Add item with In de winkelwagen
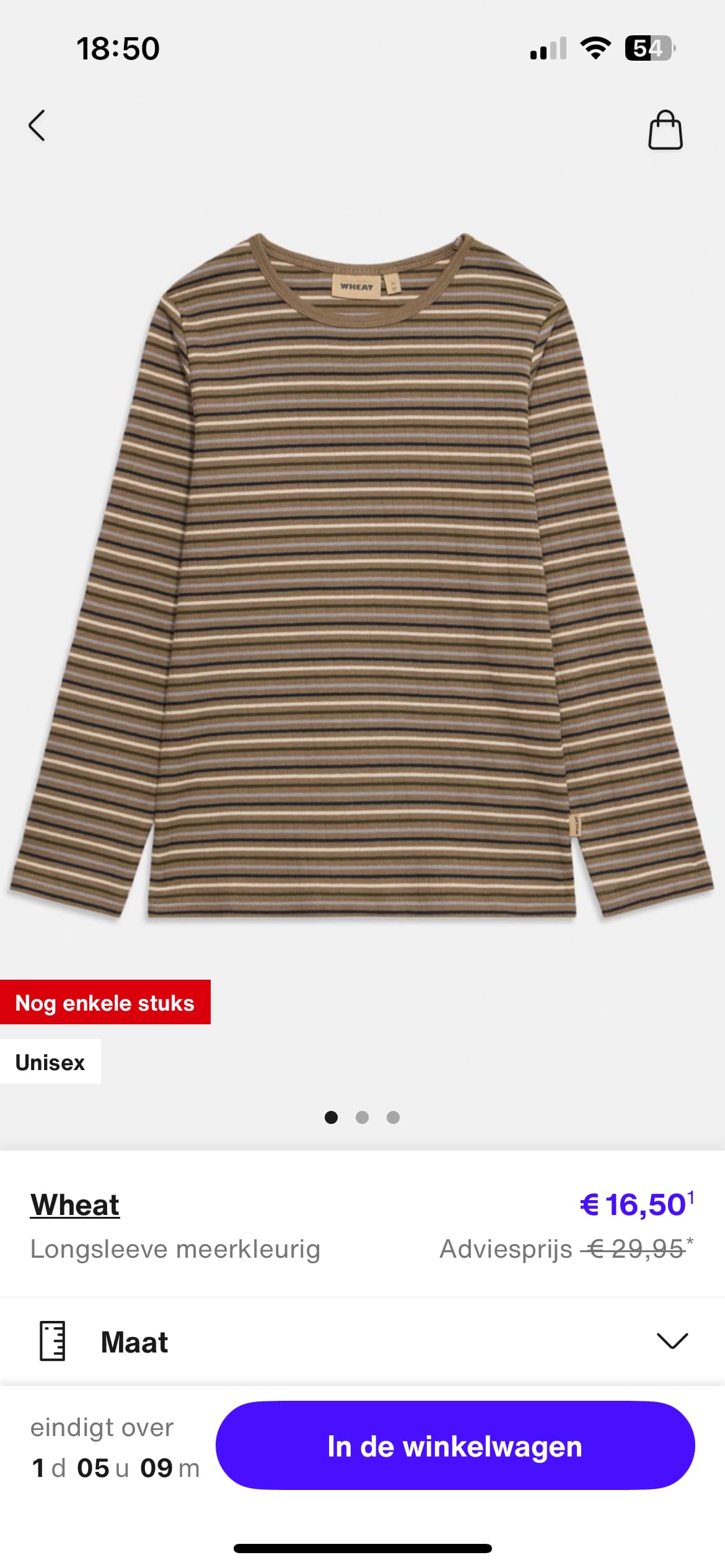725x1568 pixels. [x=455, y=1446]
